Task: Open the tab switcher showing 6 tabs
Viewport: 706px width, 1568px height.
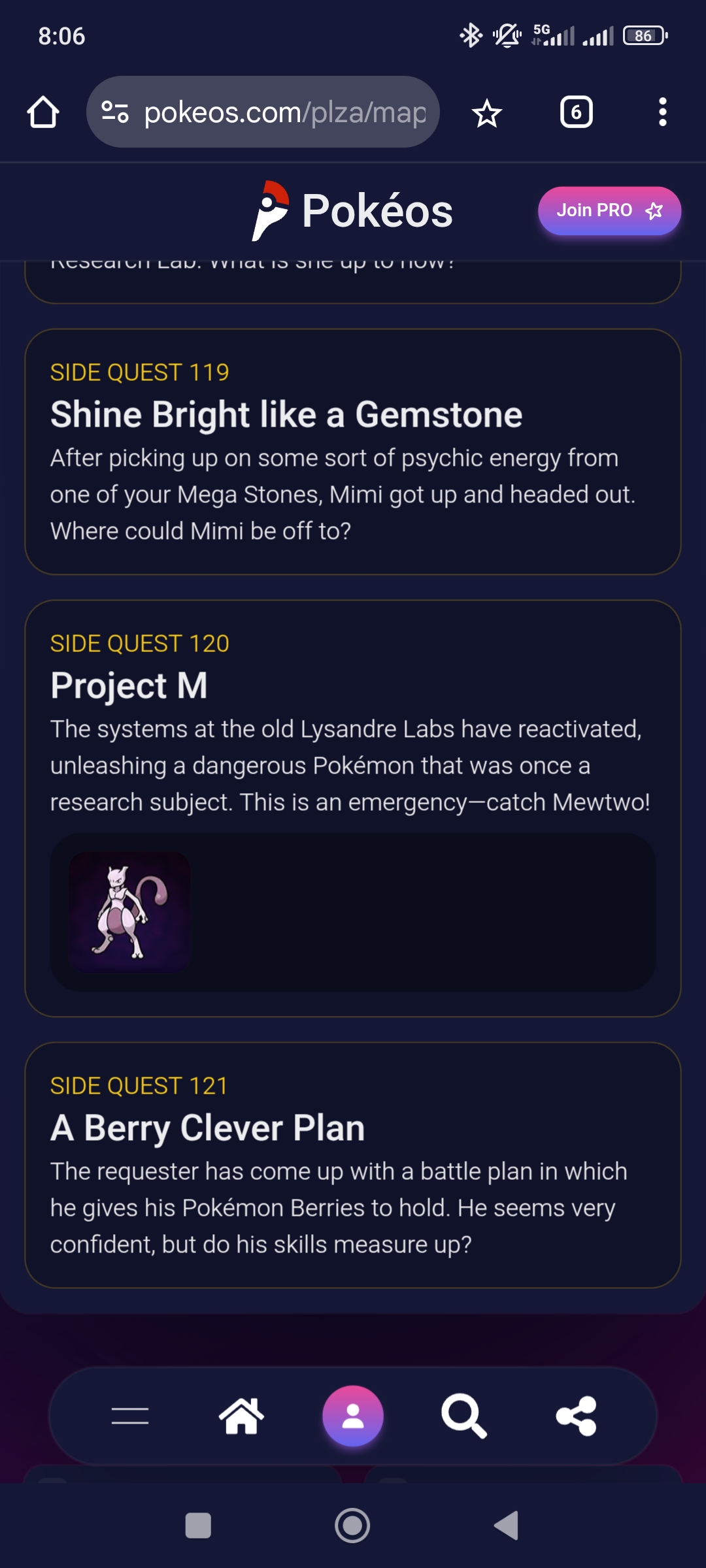Action: pos(576,112)
